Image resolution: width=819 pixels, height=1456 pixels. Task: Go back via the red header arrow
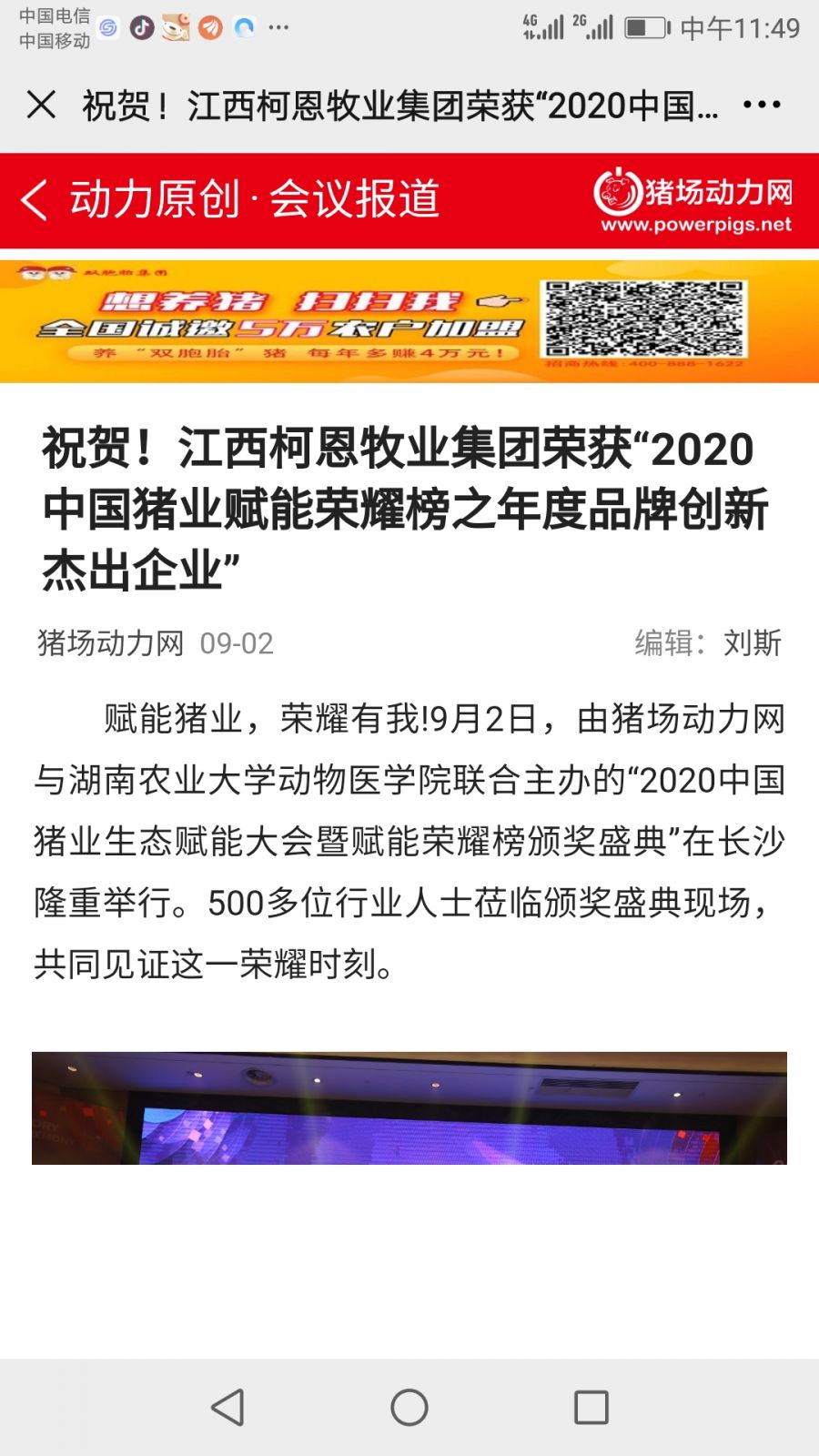[35, 199]
